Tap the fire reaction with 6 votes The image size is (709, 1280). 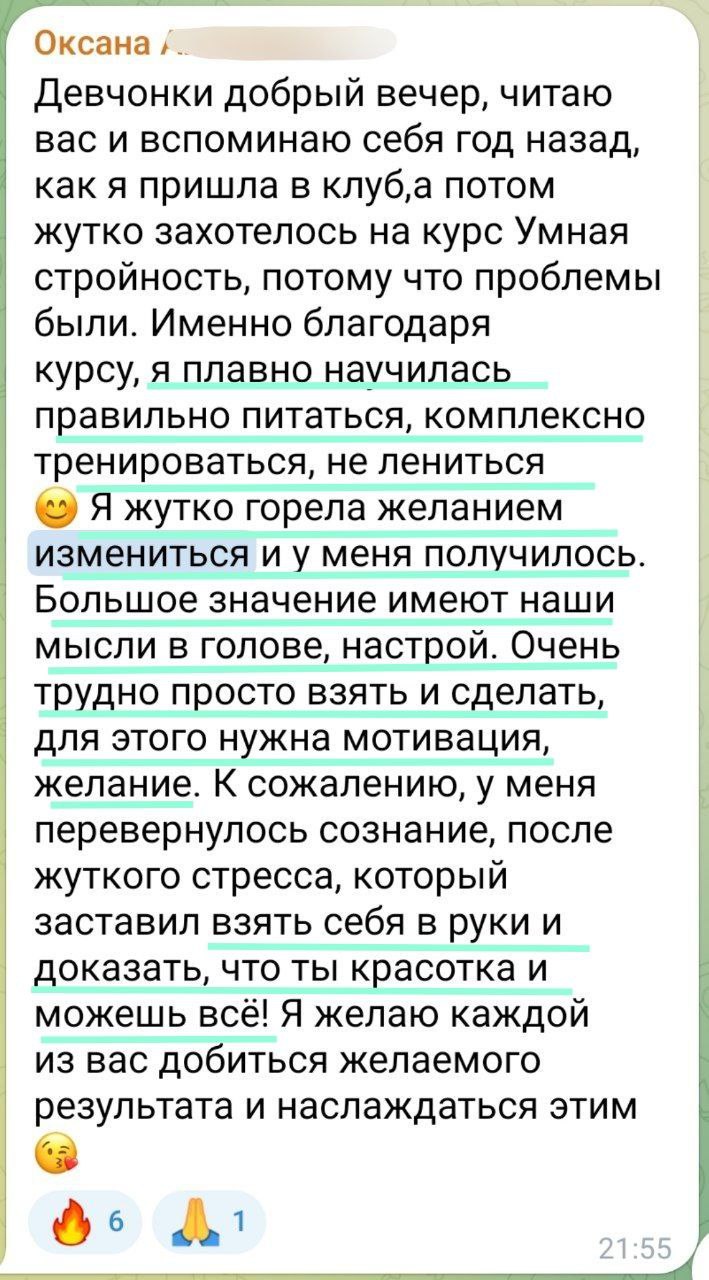[88, 1222]
